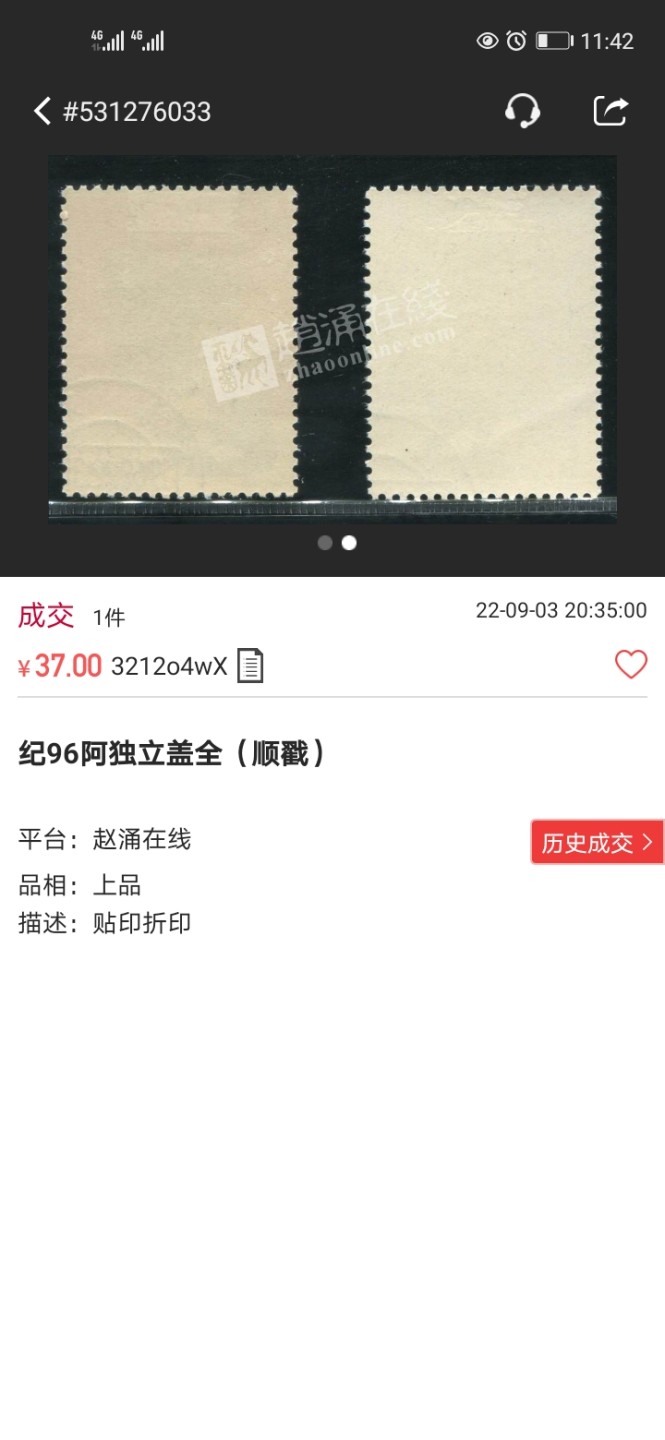Add this item to favorites with the heart icon
The height and width of the screenshot is (1440, 665).
click(630, 664)
